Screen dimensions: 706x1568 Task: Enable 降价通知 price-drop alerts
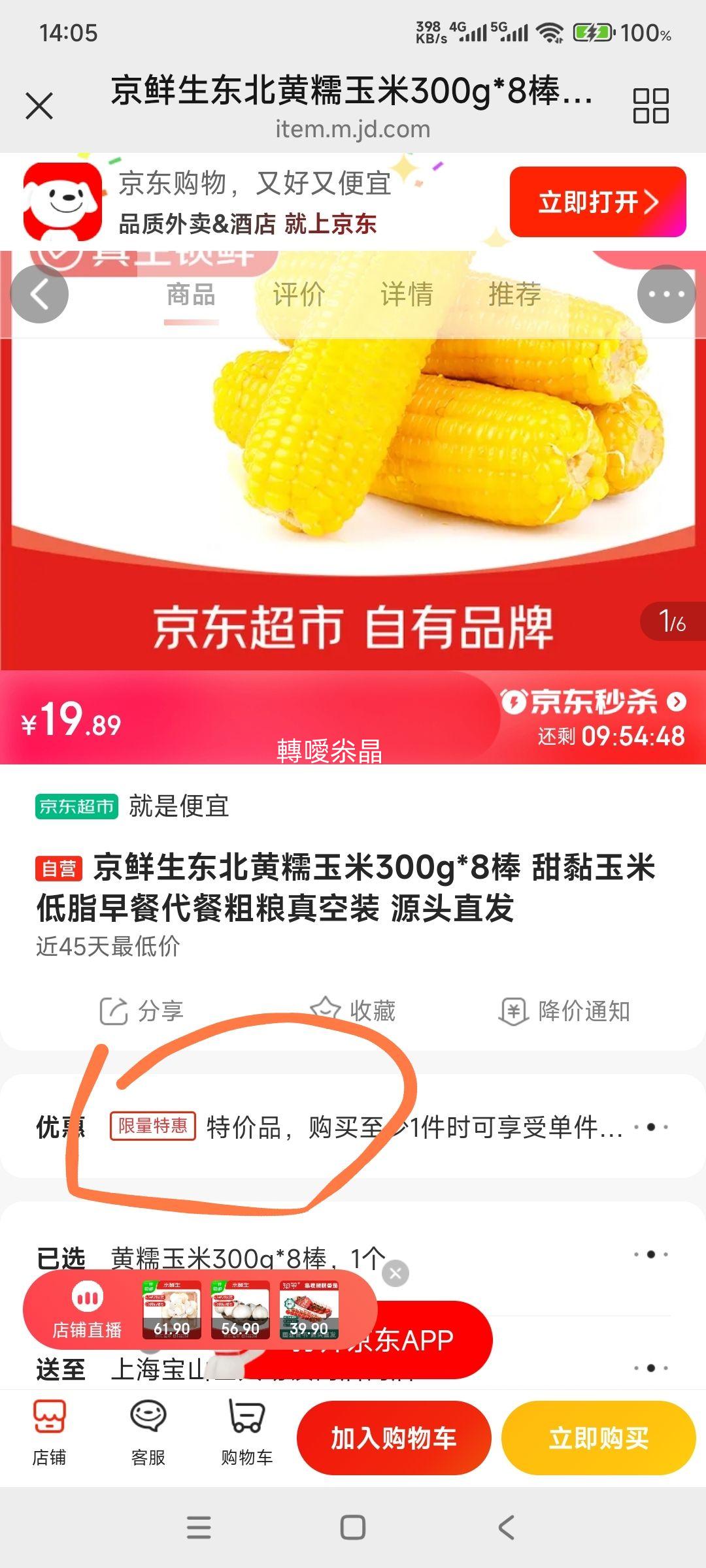click(x=514, y=1010)
